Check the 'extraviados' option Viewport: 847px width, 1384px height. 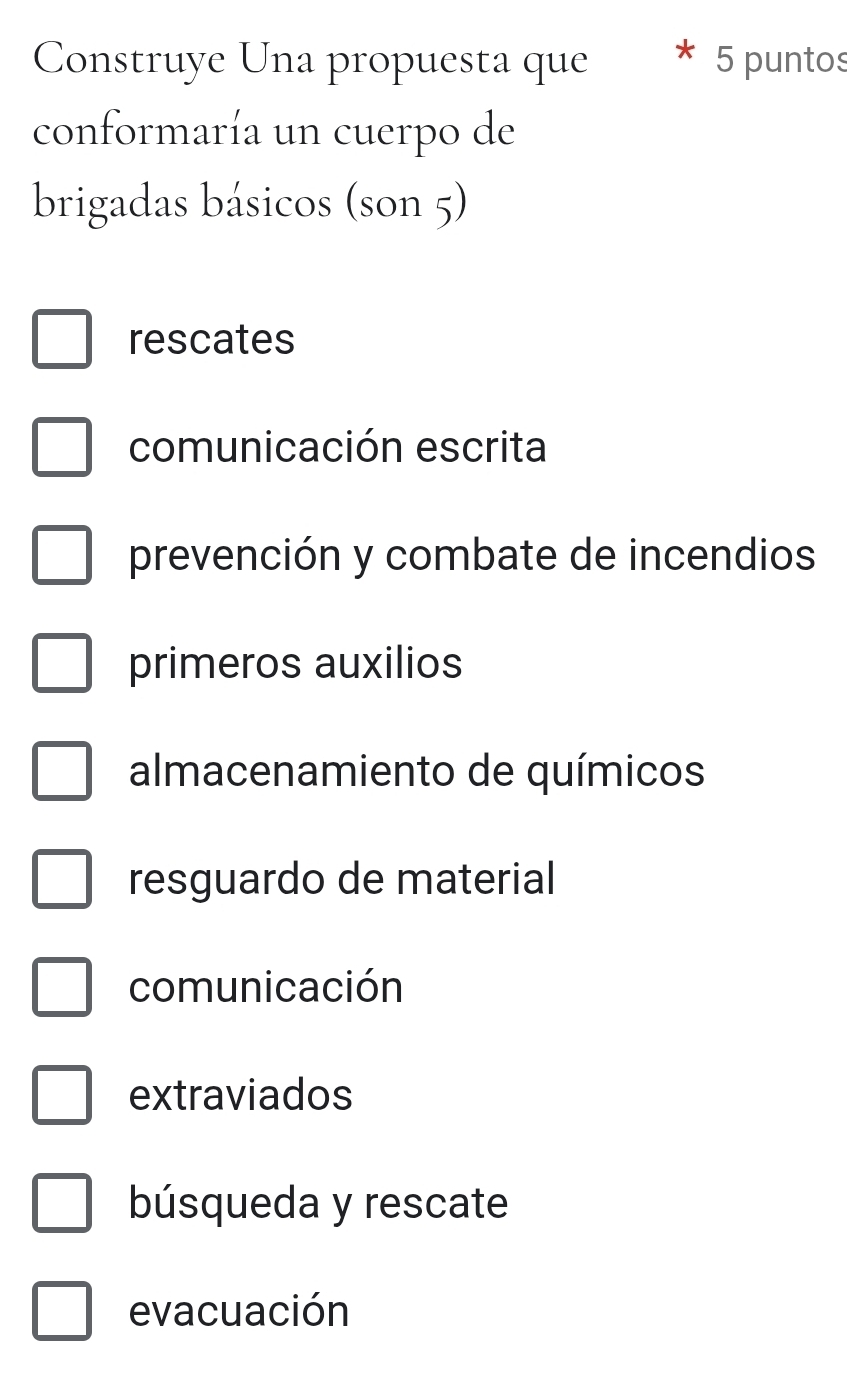click(x=63, y=1096)
